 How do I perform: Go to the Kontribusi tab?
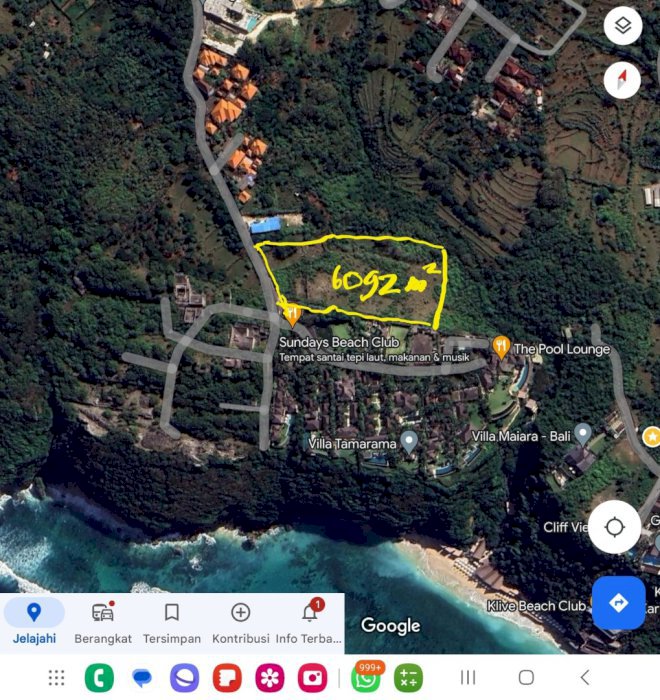pyautogui.click(x=240, y=622)
